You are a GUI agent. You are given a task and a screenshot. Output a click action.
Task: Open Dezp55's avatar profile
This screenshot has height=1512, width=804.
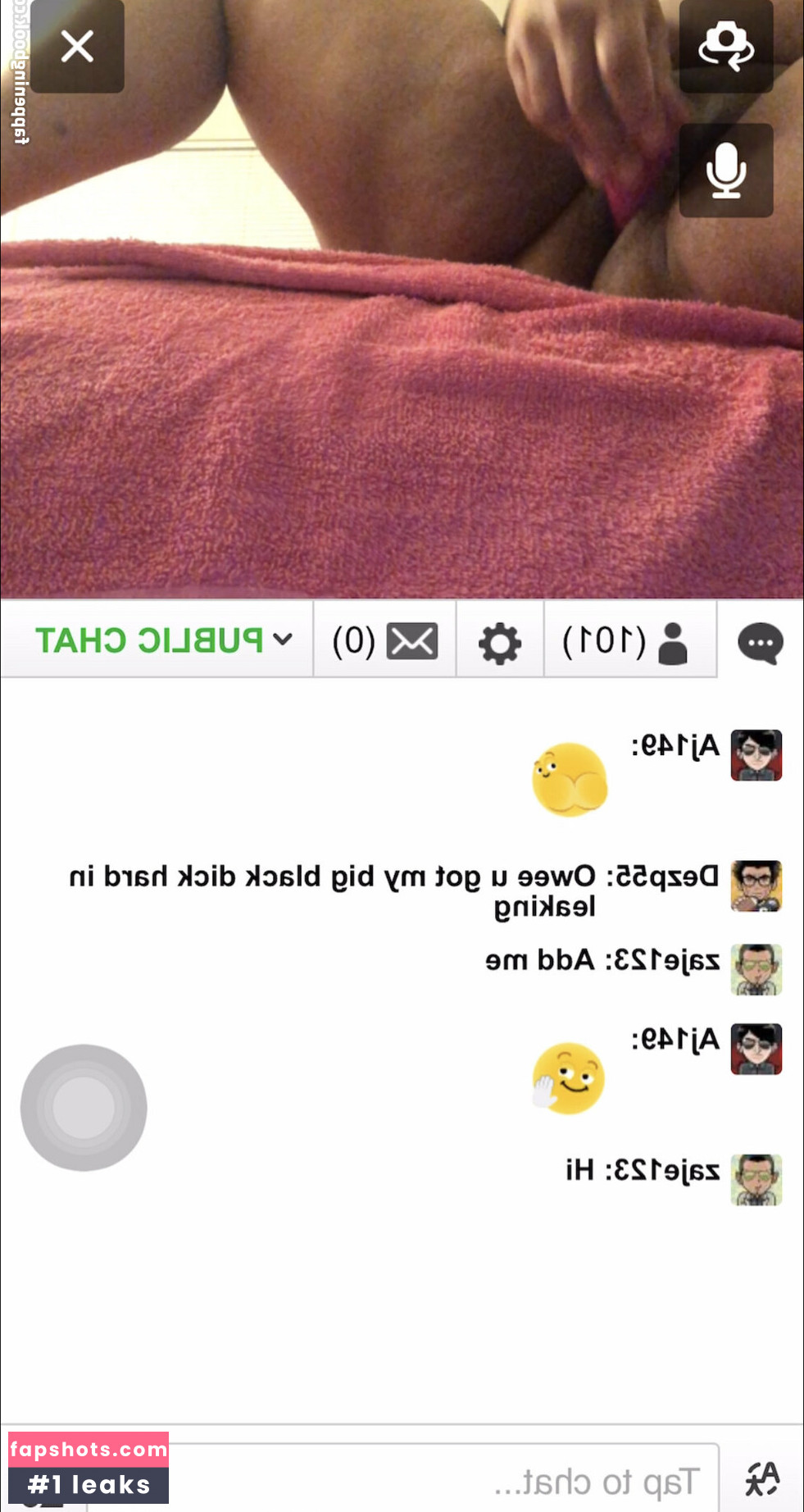756,886
